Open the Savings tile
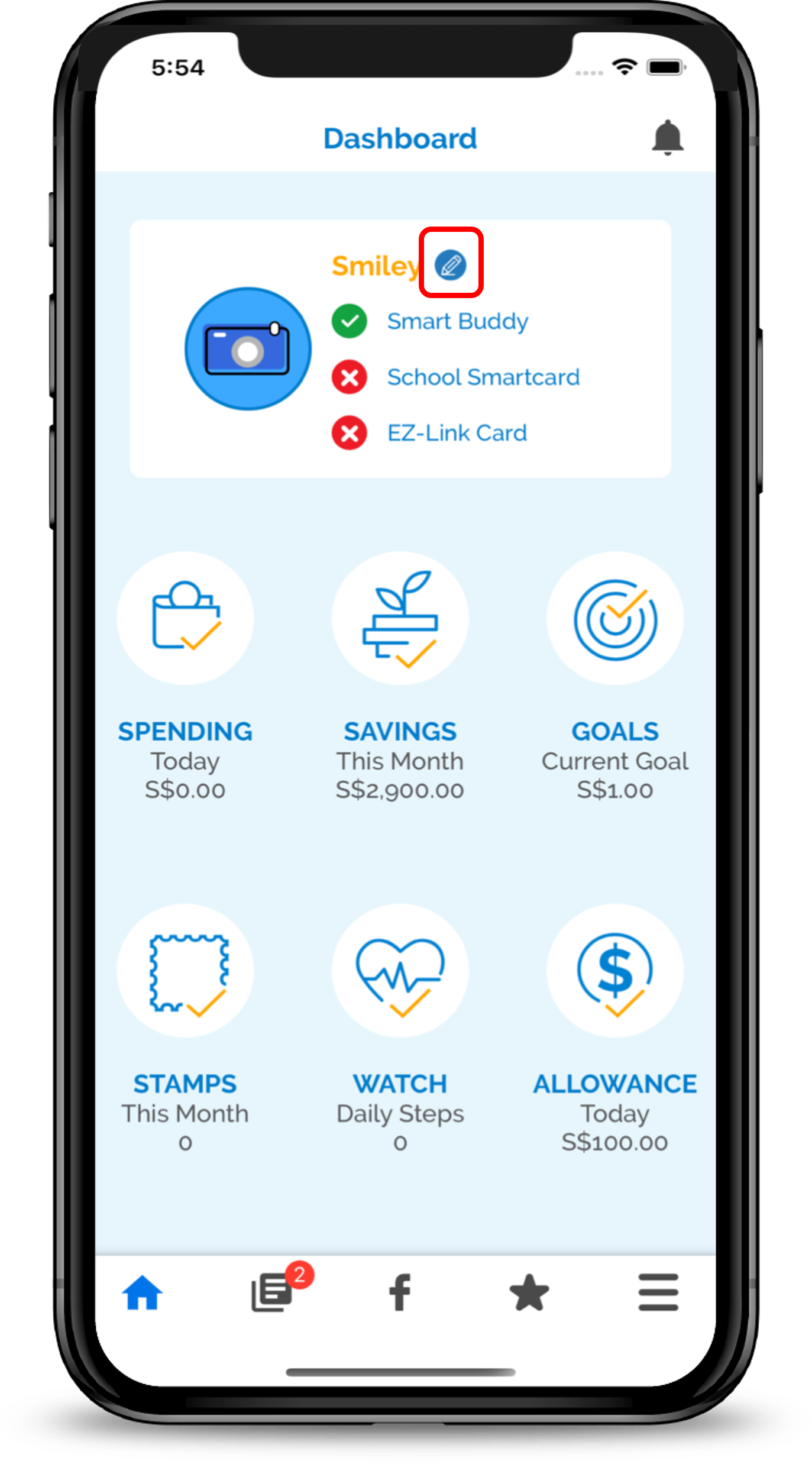The image size is (812, 1464). coord(400,618)
